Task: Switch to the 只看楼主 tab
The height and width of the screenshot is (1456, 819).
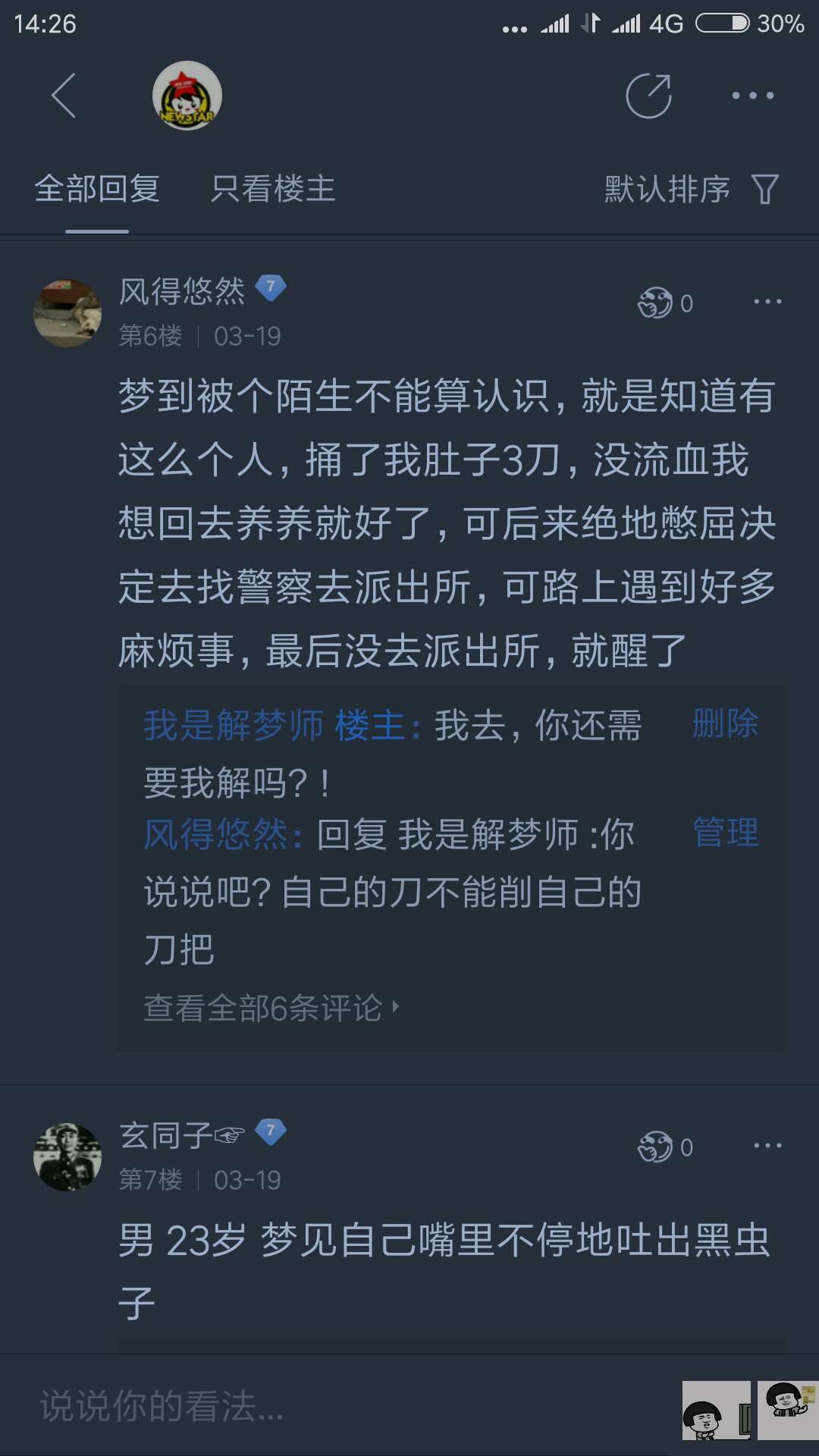Action: pyautogui.click(x=273, y=189)
